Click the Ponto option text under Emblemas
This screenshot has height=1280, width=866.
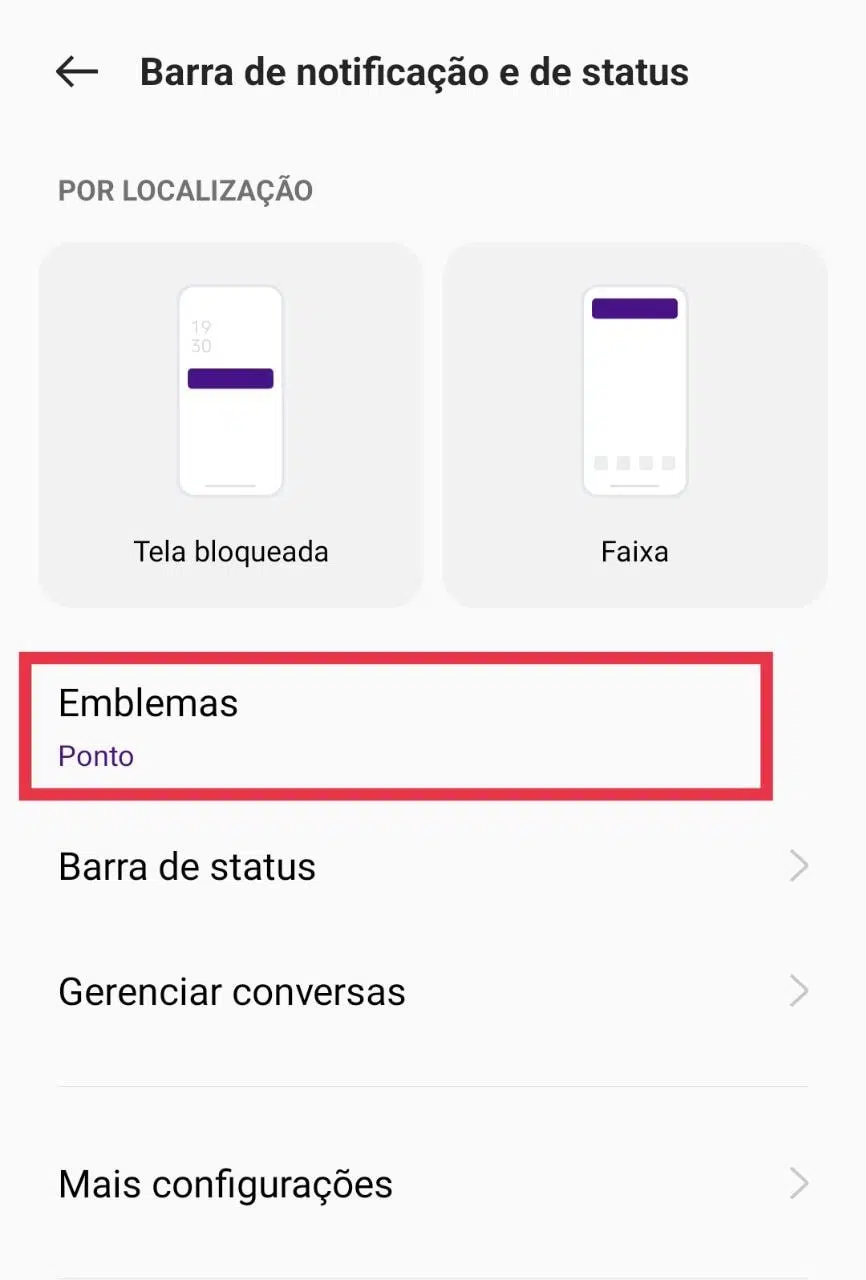pos(96,756)
